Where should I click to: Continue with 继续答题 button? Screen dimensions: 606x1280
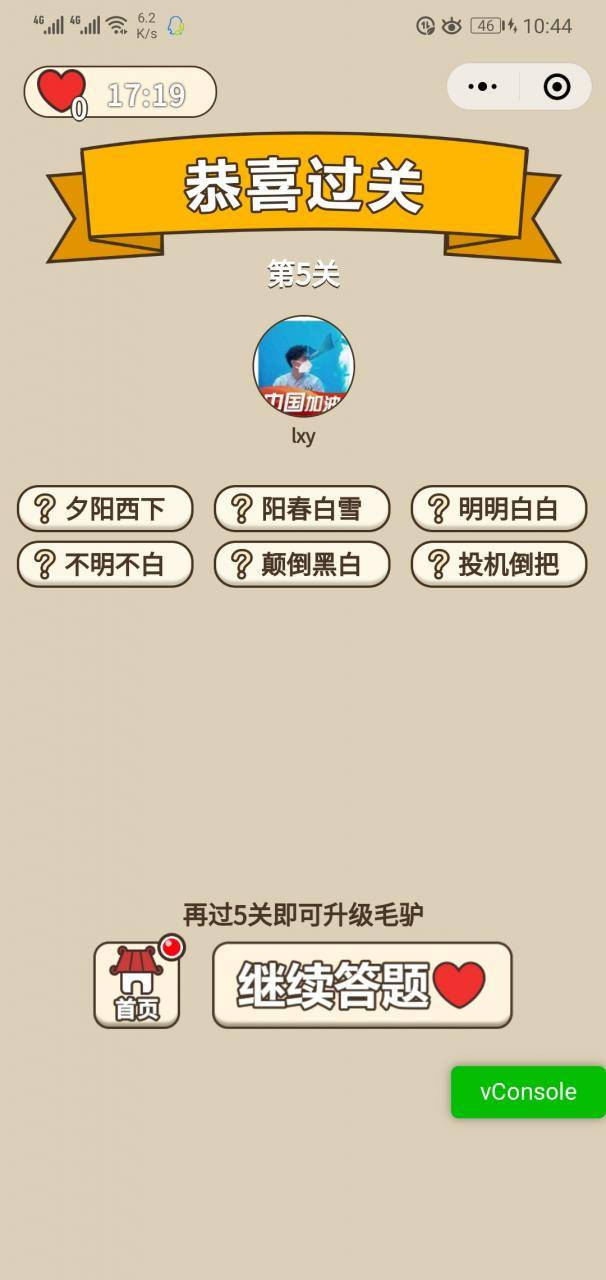[x=362, y=985]
